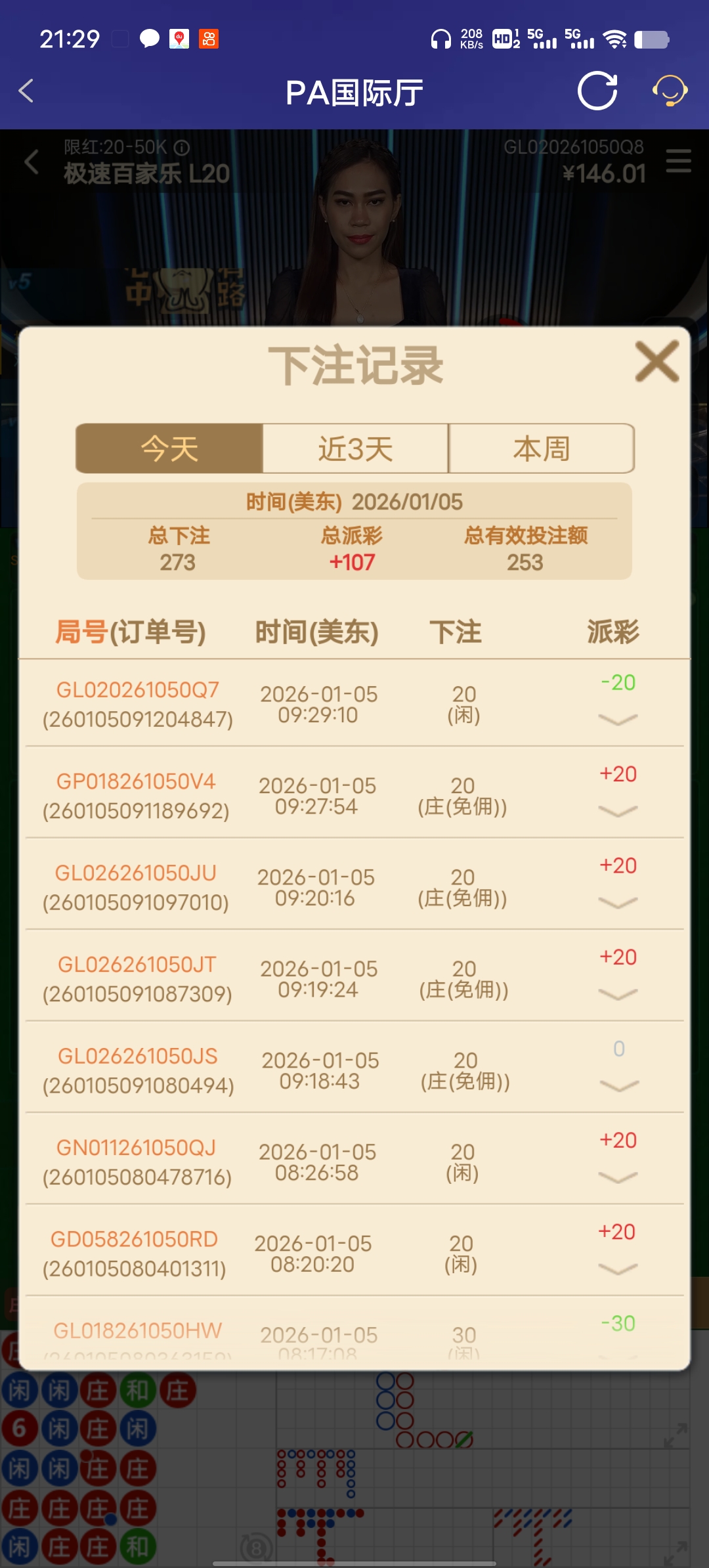Tap the back arrow beside PA国际厅 title
The width and height of the screenshot is (709, 1568).
tap(26, 92)
